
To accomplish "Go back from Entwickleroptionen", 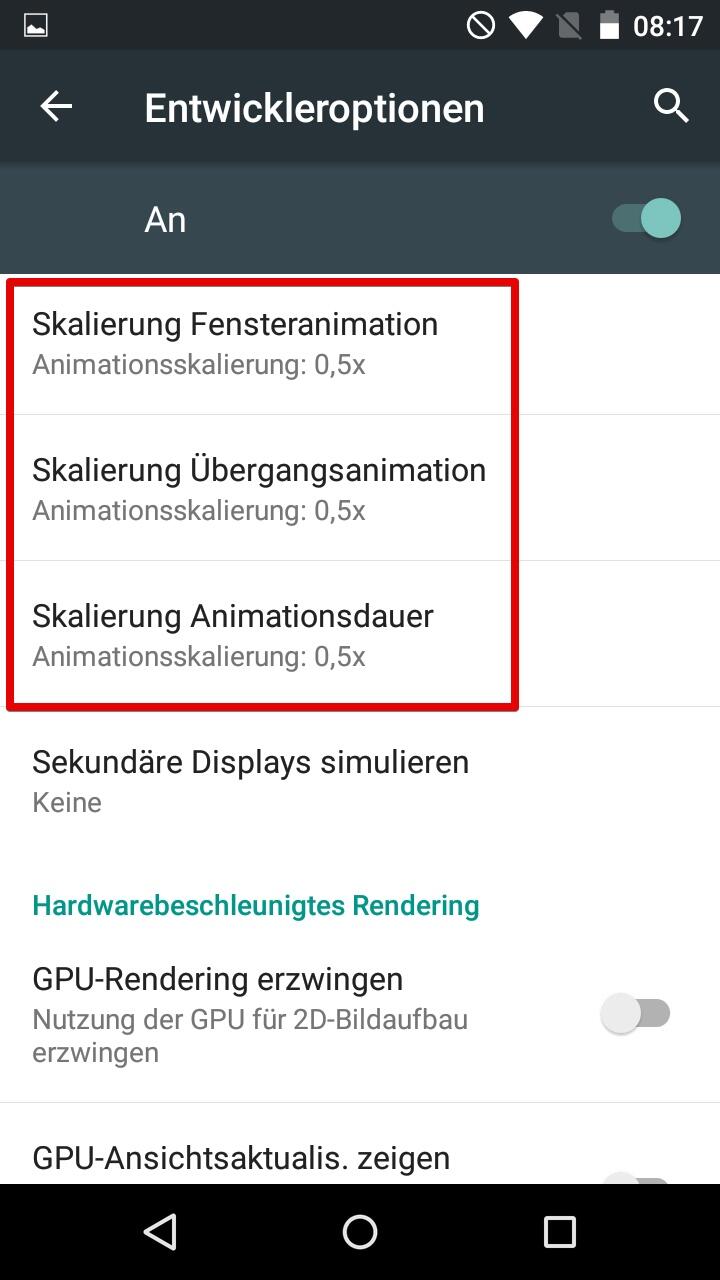I will (x=56, y=107).
